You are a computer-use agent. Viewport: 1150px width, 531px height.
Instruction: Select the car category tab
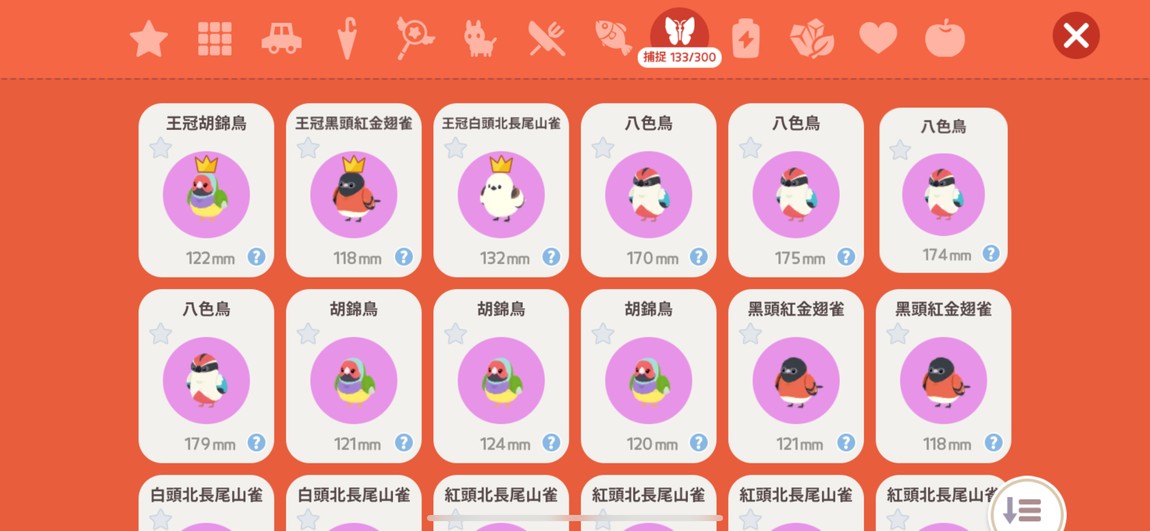point(281,39)
